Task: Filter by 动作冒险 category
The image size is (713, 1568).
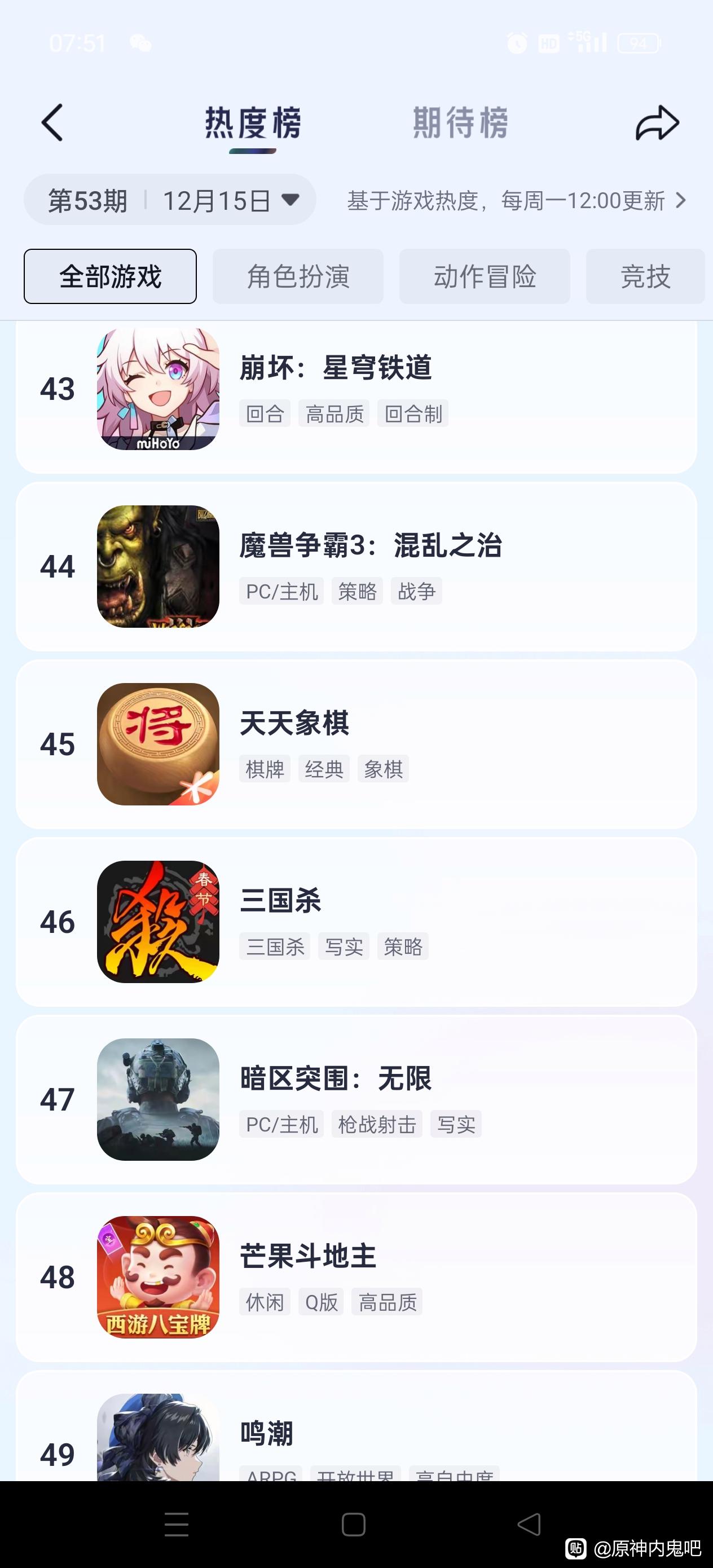Action: 485,276
